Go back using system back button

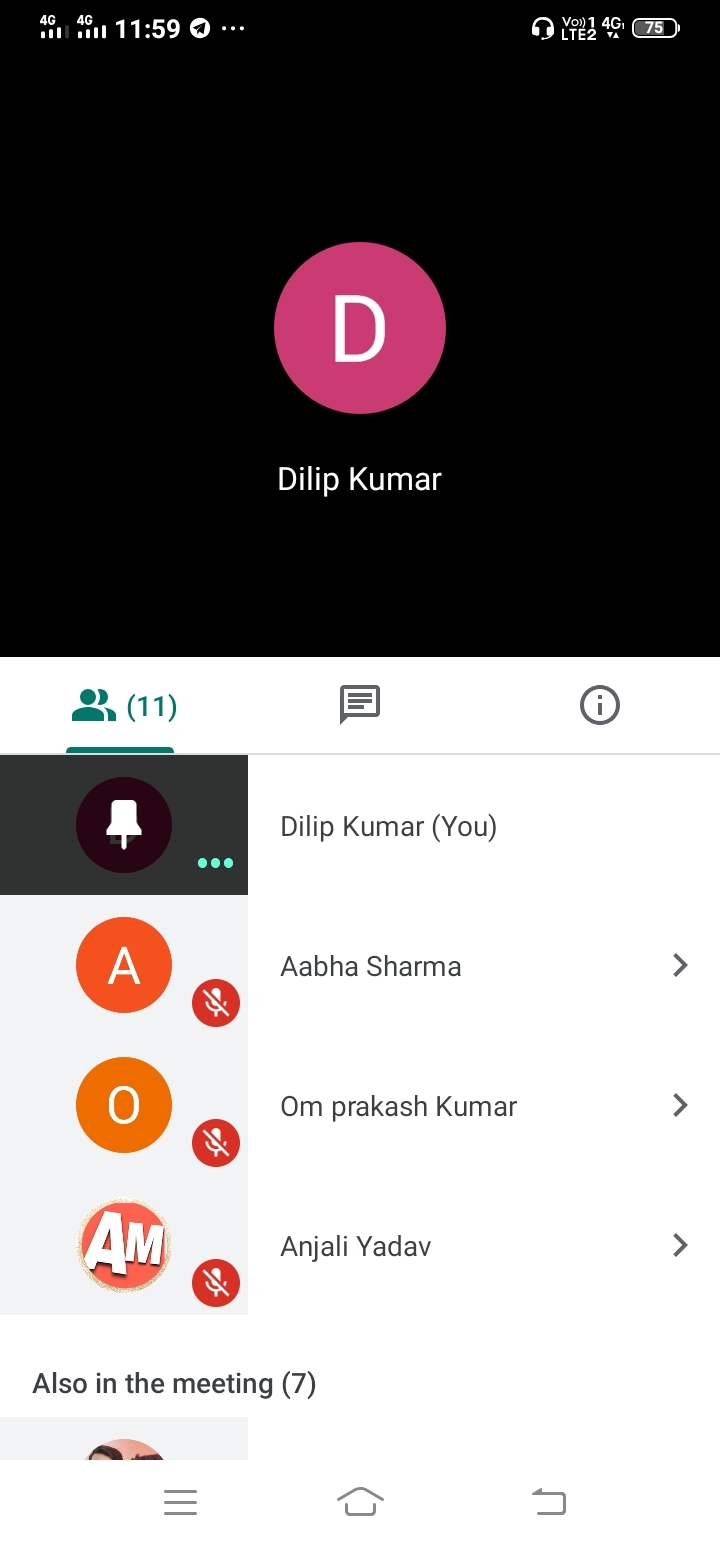[x=548, y=1501]
